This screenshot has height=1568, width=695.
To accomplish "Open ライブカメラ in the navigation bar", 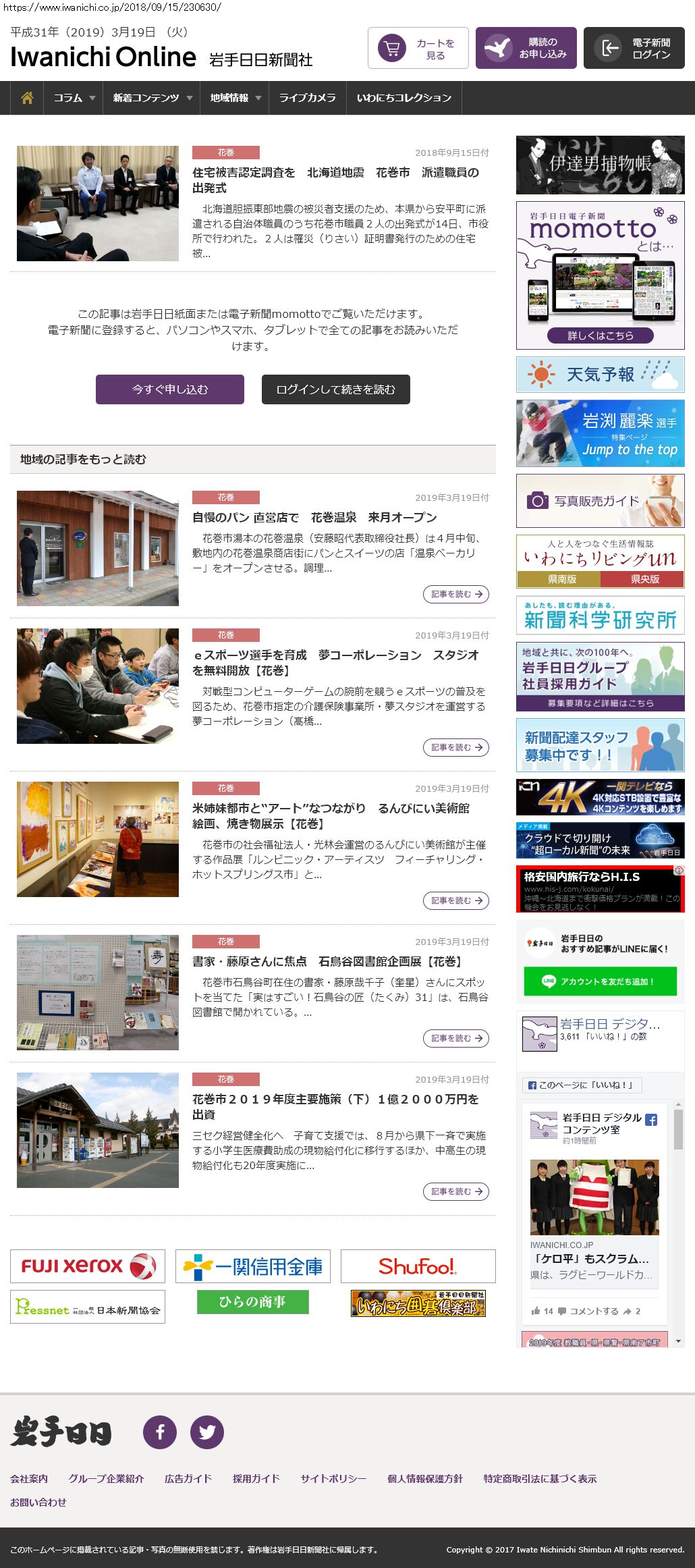I will (307, 98).
